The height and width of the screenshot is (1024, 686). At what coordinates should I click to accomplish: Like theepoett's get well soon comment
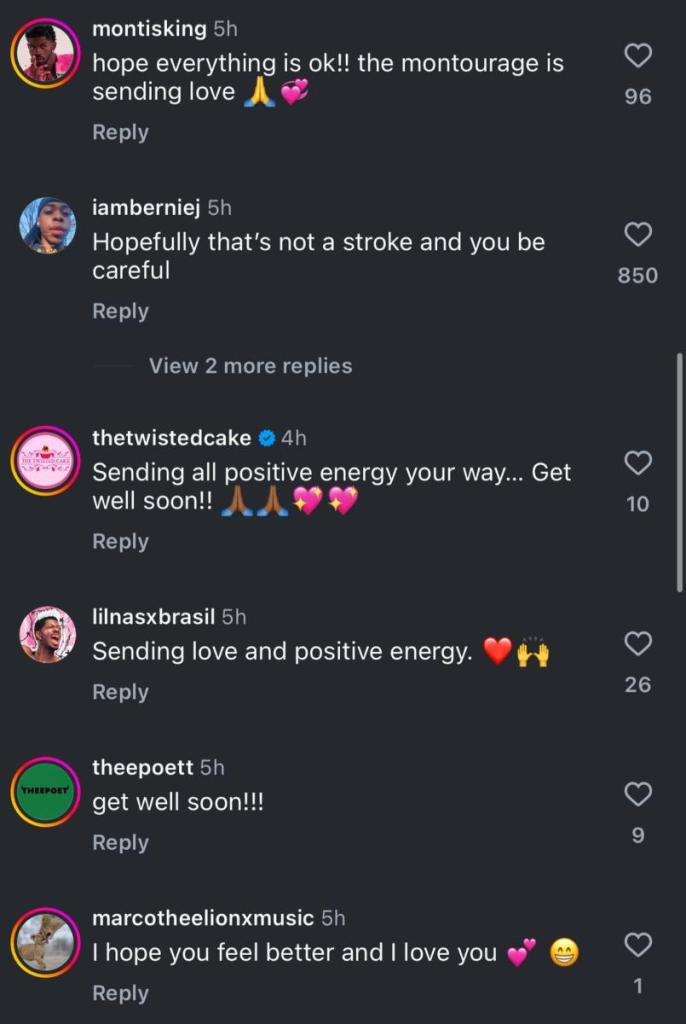click(638, 795)
